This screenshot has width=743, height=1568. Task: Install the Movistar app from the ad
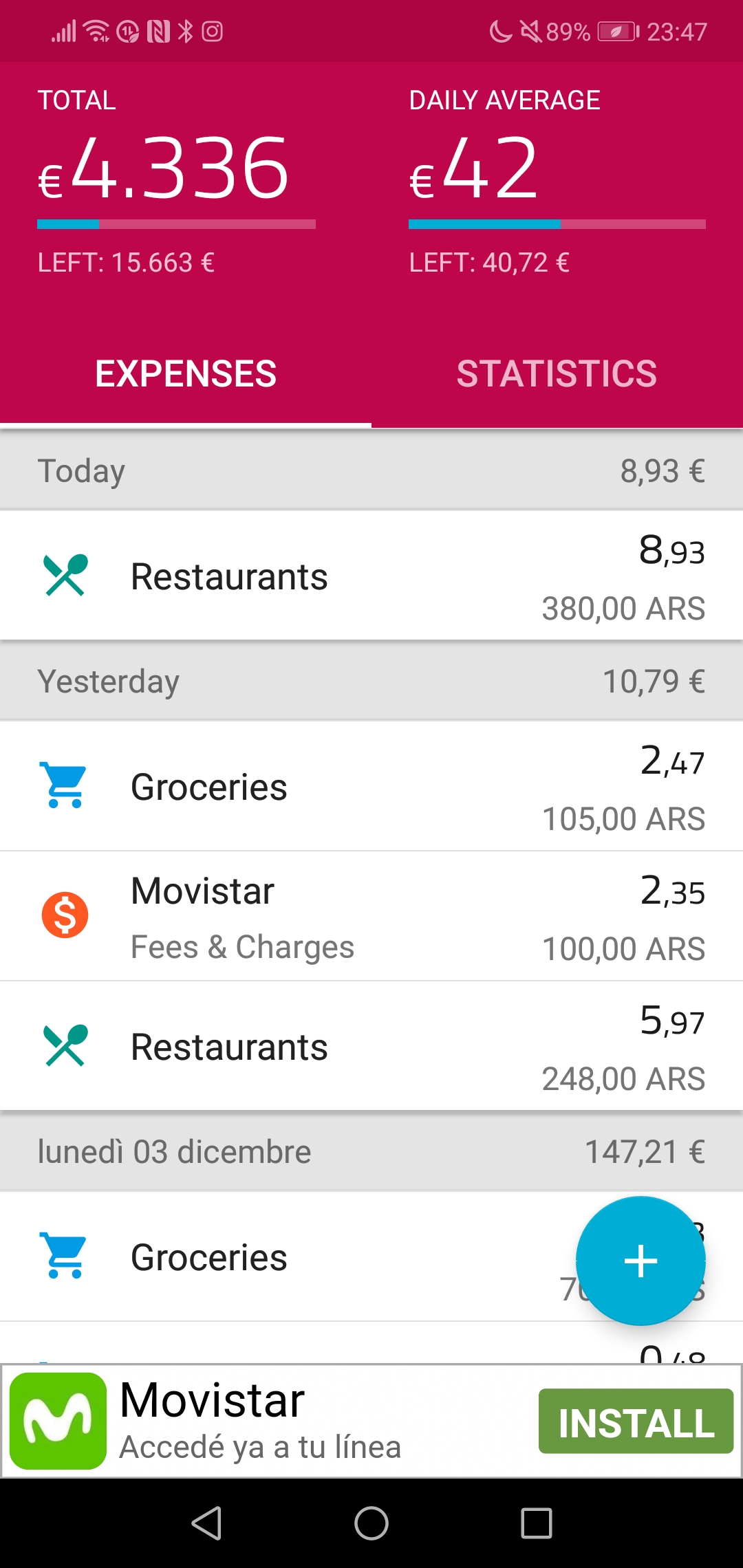636,1421
